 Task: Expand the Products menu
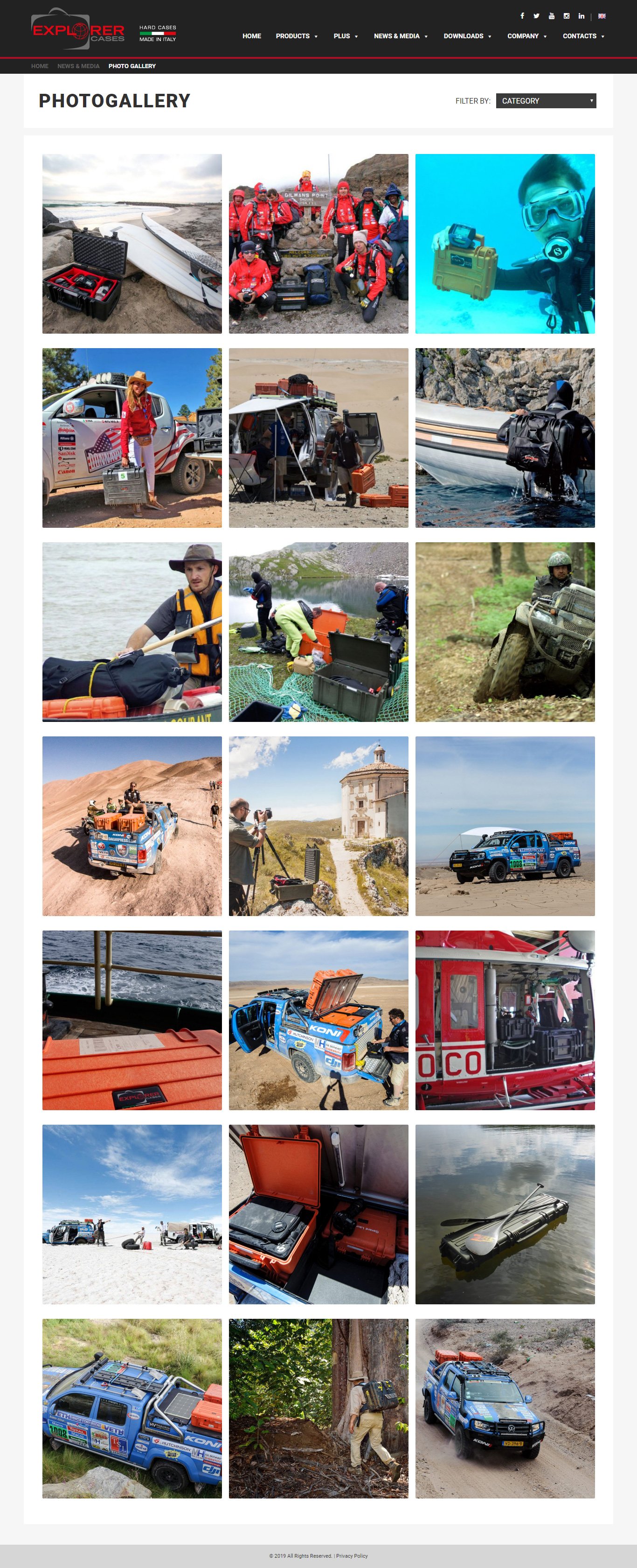pyautogui.click(x=296, y=36)
